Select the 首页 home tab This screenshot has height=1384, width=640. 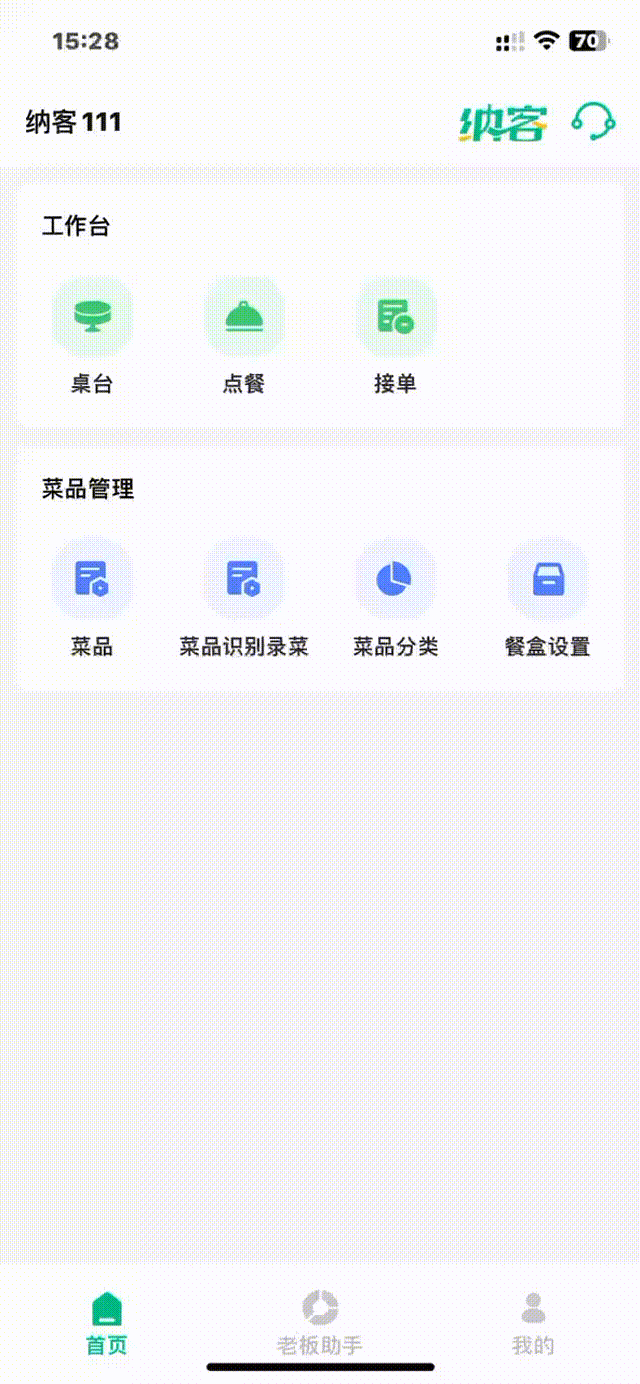click(107, 1322)
